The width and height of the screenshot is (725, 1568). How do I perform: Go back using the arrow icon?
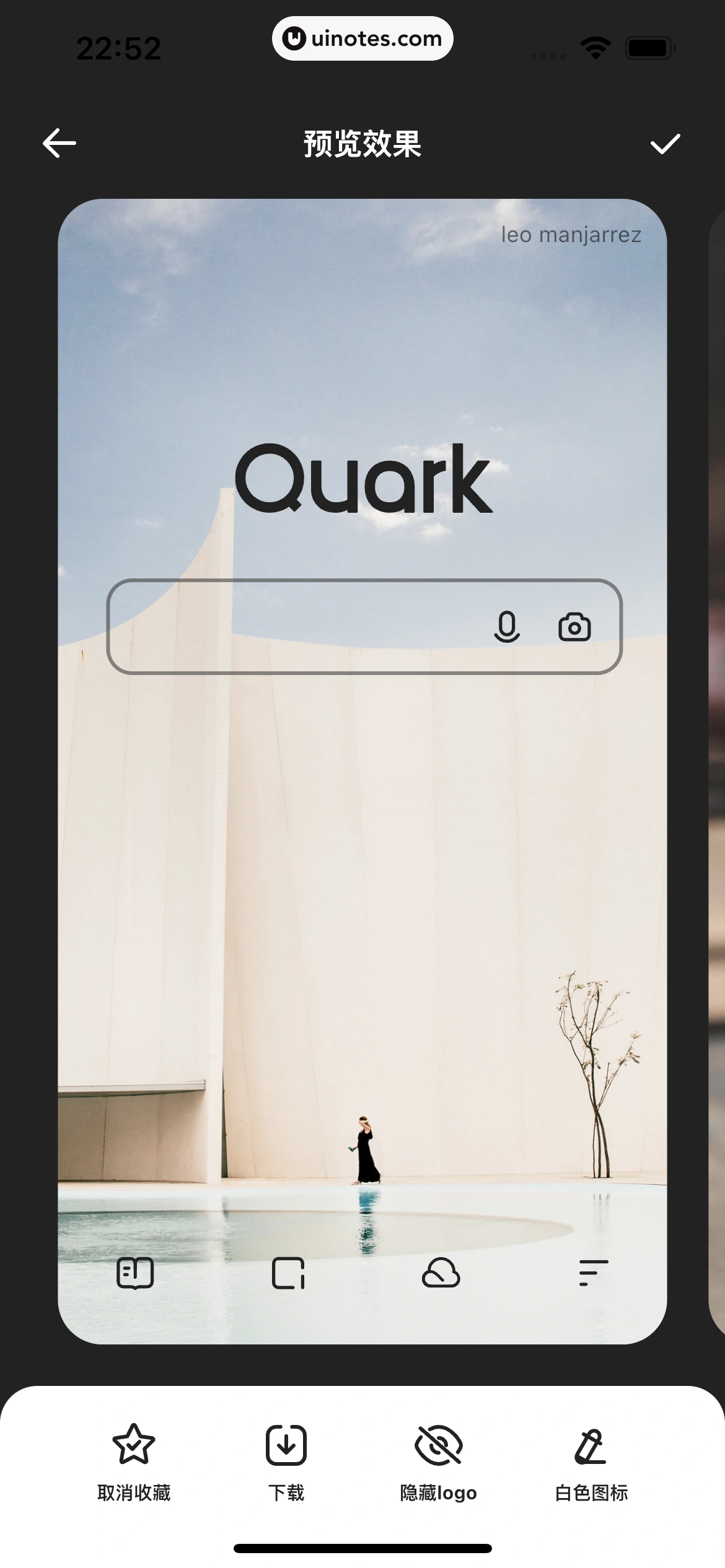pyautogui.click(x=59, y=143)
